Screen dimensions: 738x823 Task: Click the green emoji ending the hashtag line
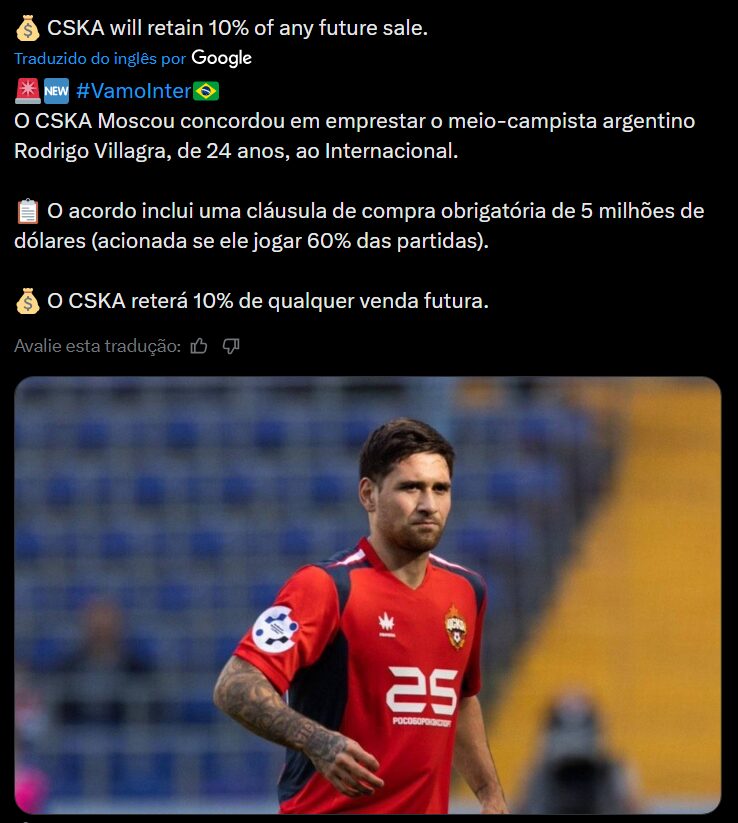[204, 90]
